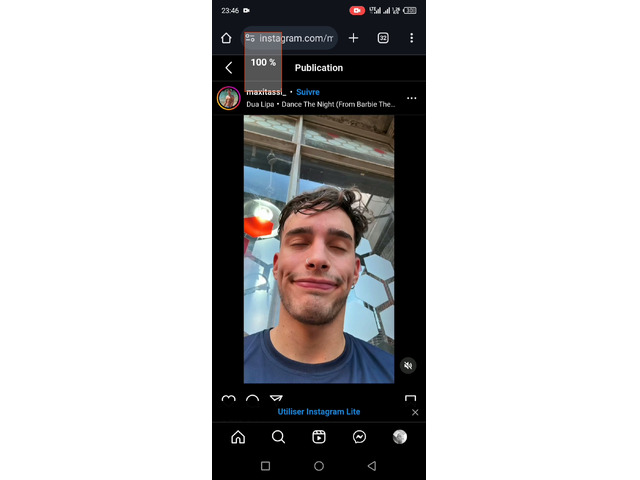640x480 pixels.
Task: Open the browser overflow menu
Action: click(x=411, y=38)
